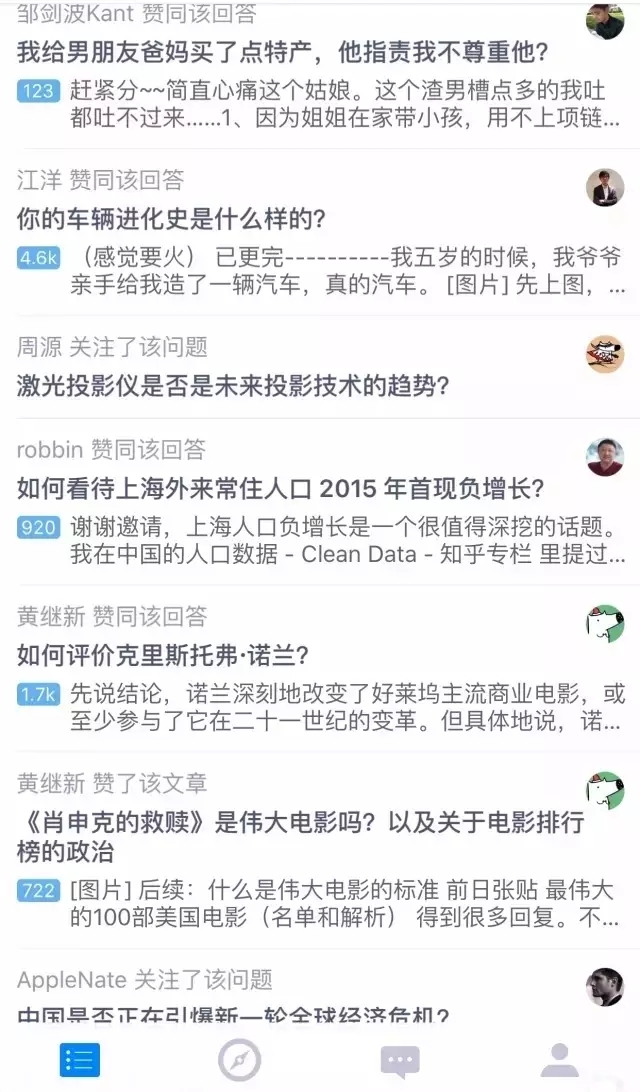This screenshot has height=1092, width=640.
Task: Switch to the profile tab
Action: [560, 1060]
